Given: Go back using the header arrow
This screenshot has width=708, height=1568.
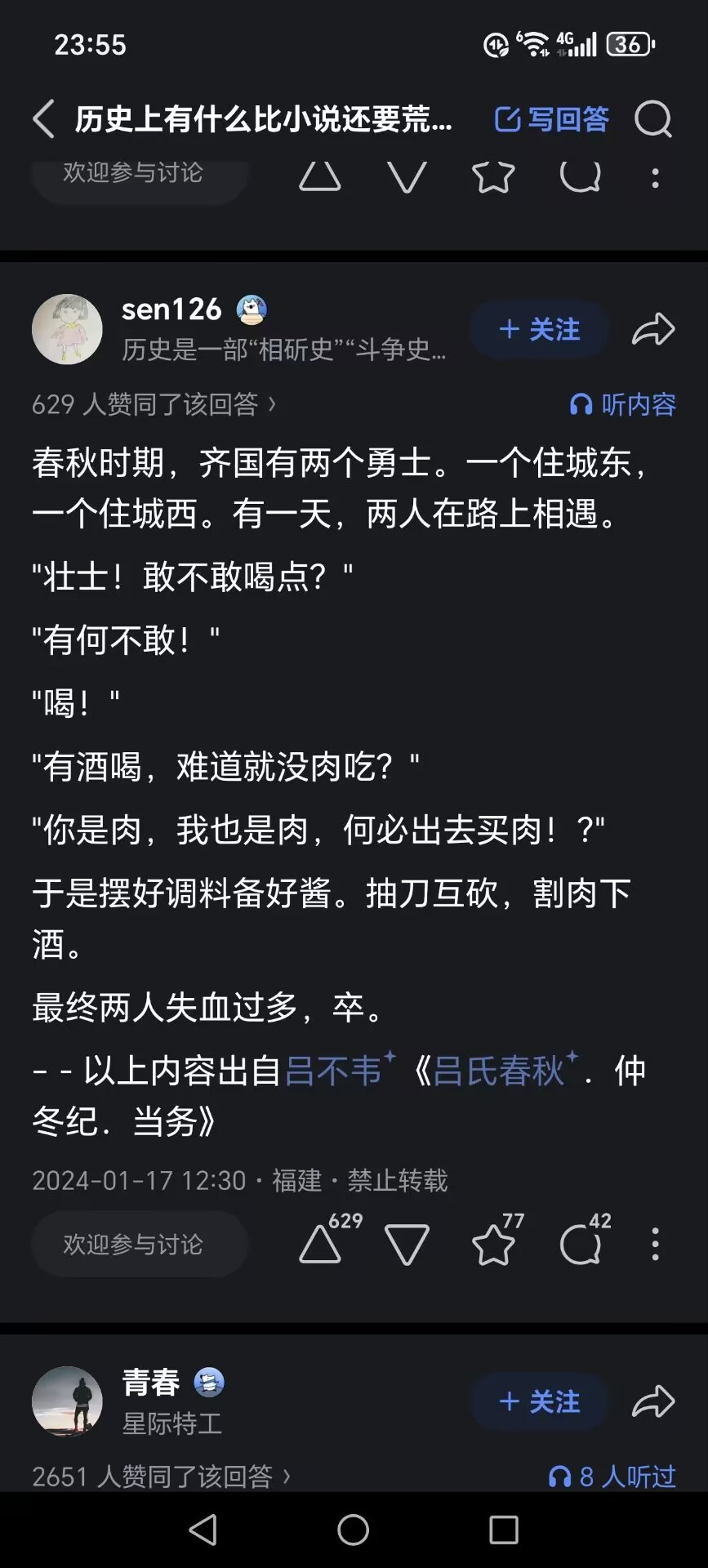Looking at the screenshot, I should click(x=44, y=119).
